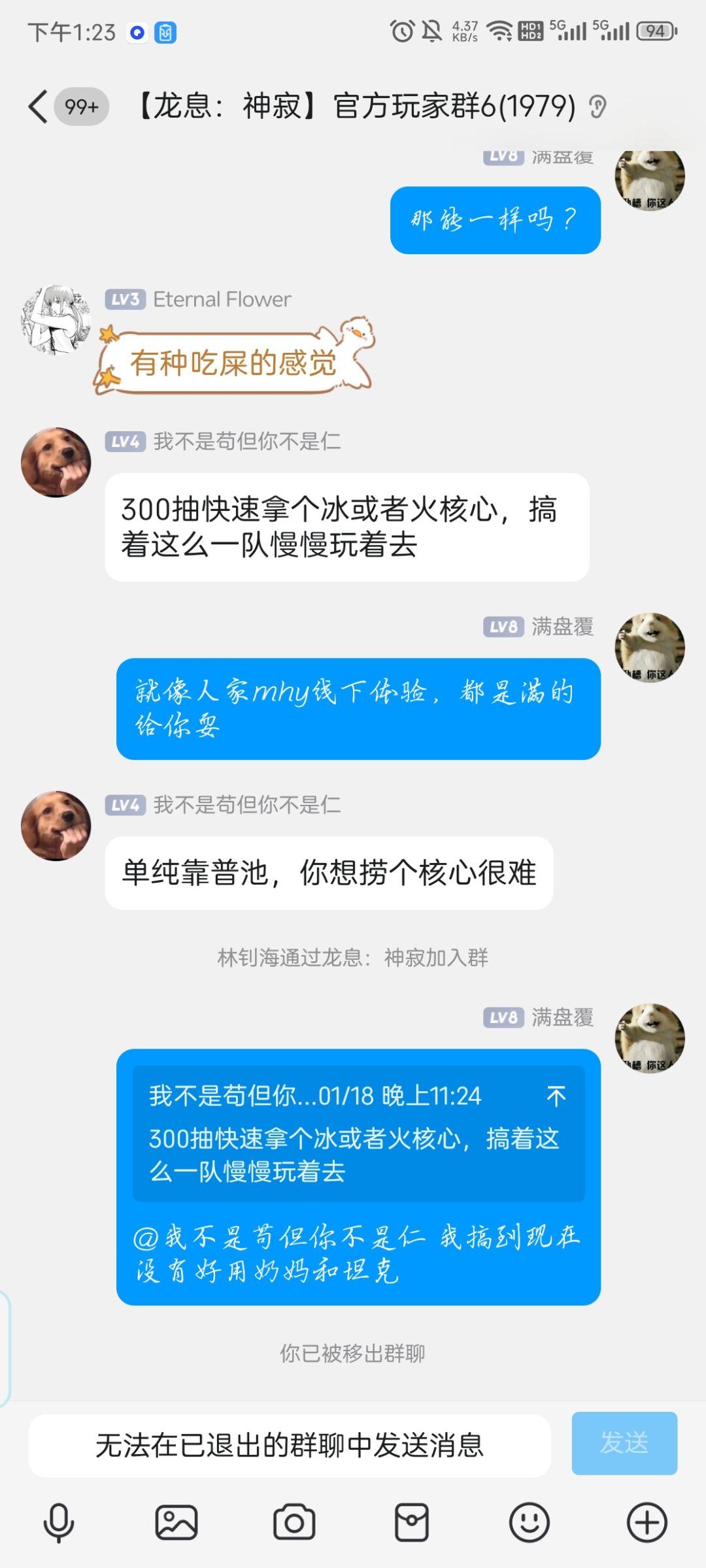
Task: Open the image gallery picker
Action: [x=176, y=1522]
